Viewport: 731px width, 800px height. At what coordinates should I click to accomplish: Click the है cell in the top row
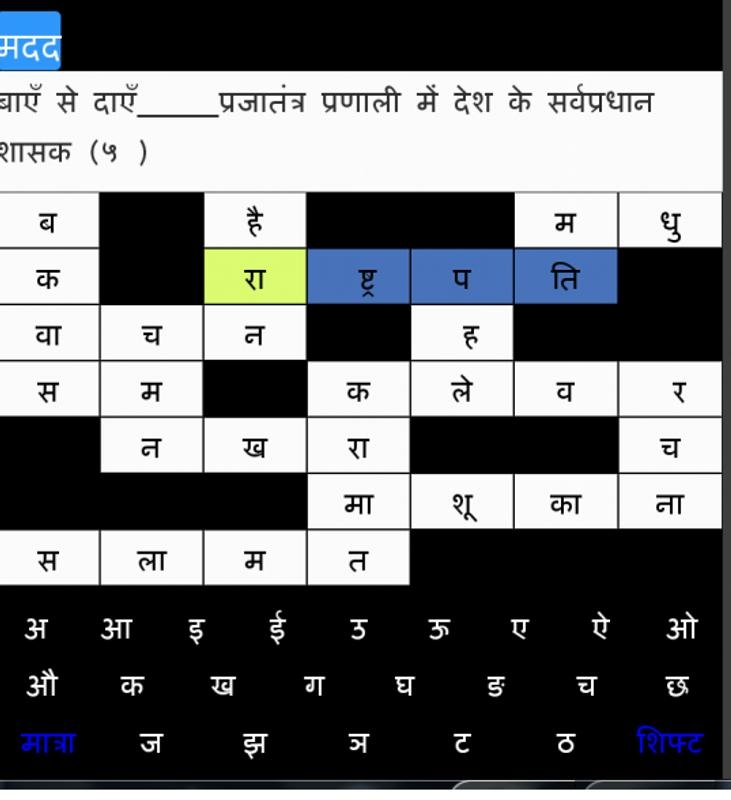[x=254, y=220]
